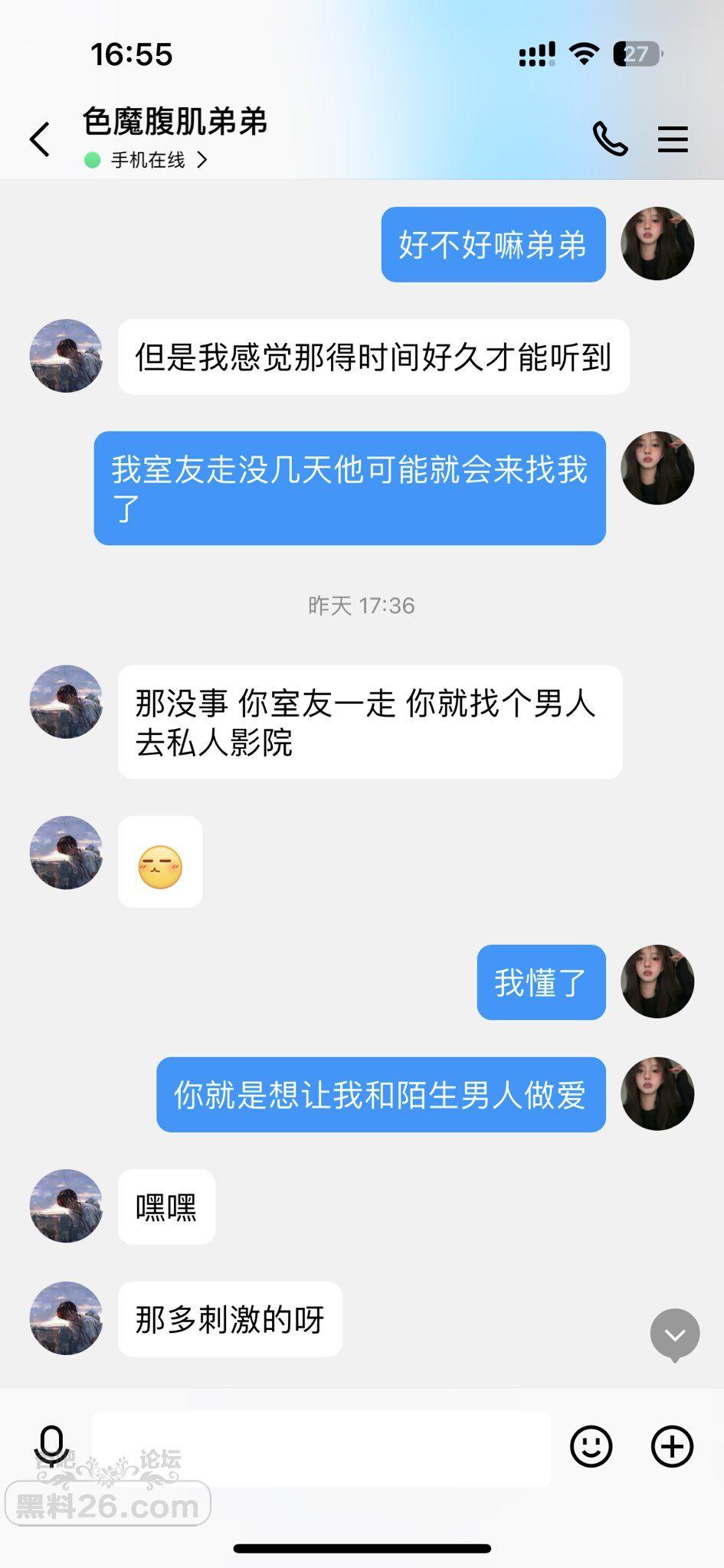This screenshot has width=724, height=1568.
Task: Tap the message input field
Action: pyautogui.click(x=320, y=1449)
